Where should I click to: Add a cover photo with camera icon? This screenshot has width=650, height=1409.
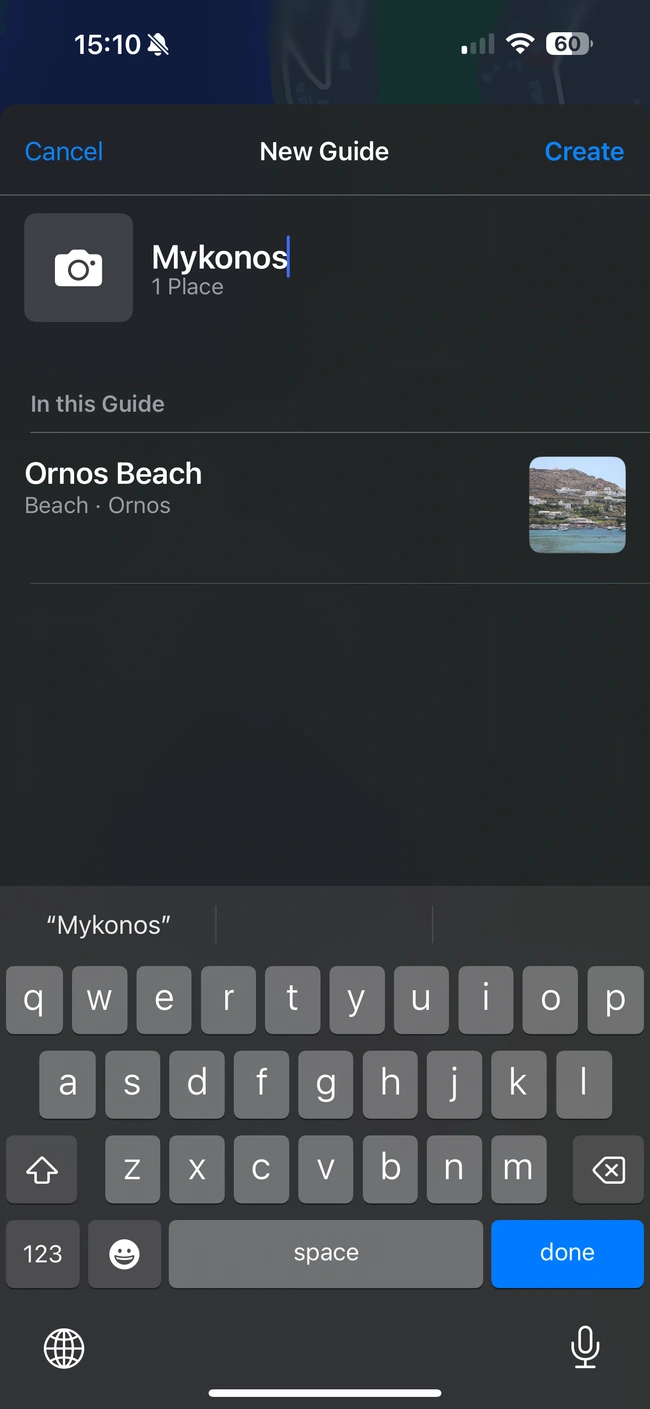pos(79,268)
